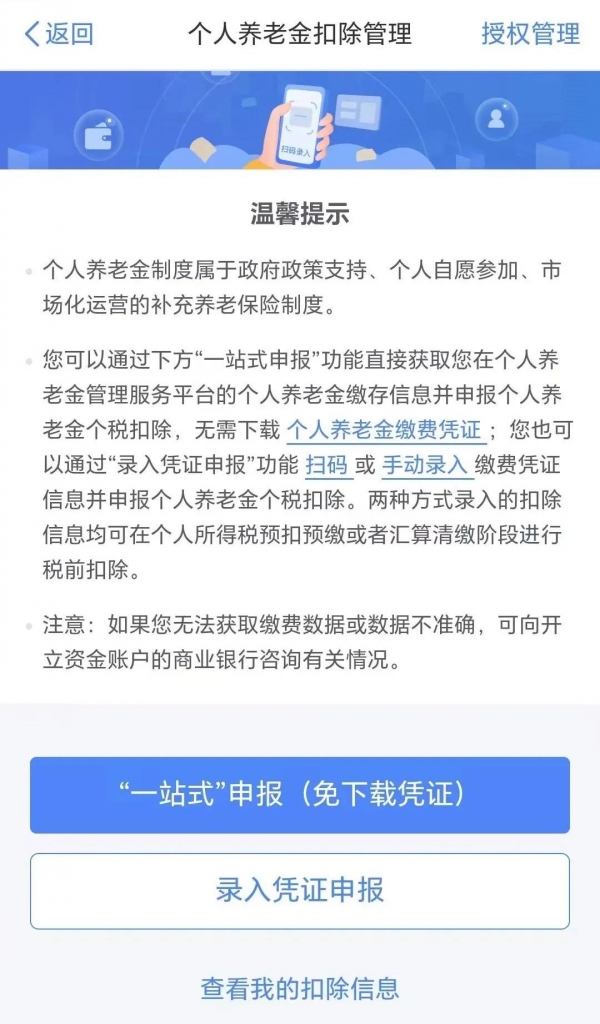Start “一站式”申报（免下载凭证）
600x1024 pixels.
pos(300,795)
